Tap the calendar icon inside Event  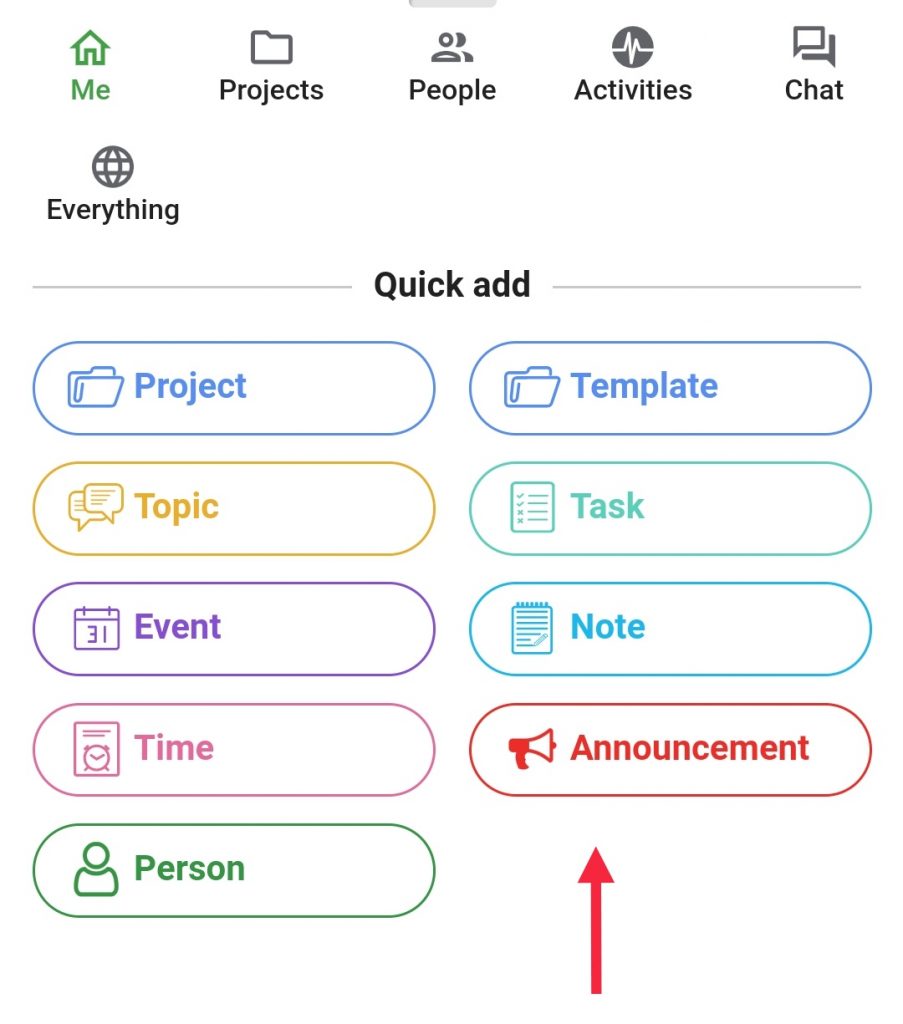click(x=97, y=627)
